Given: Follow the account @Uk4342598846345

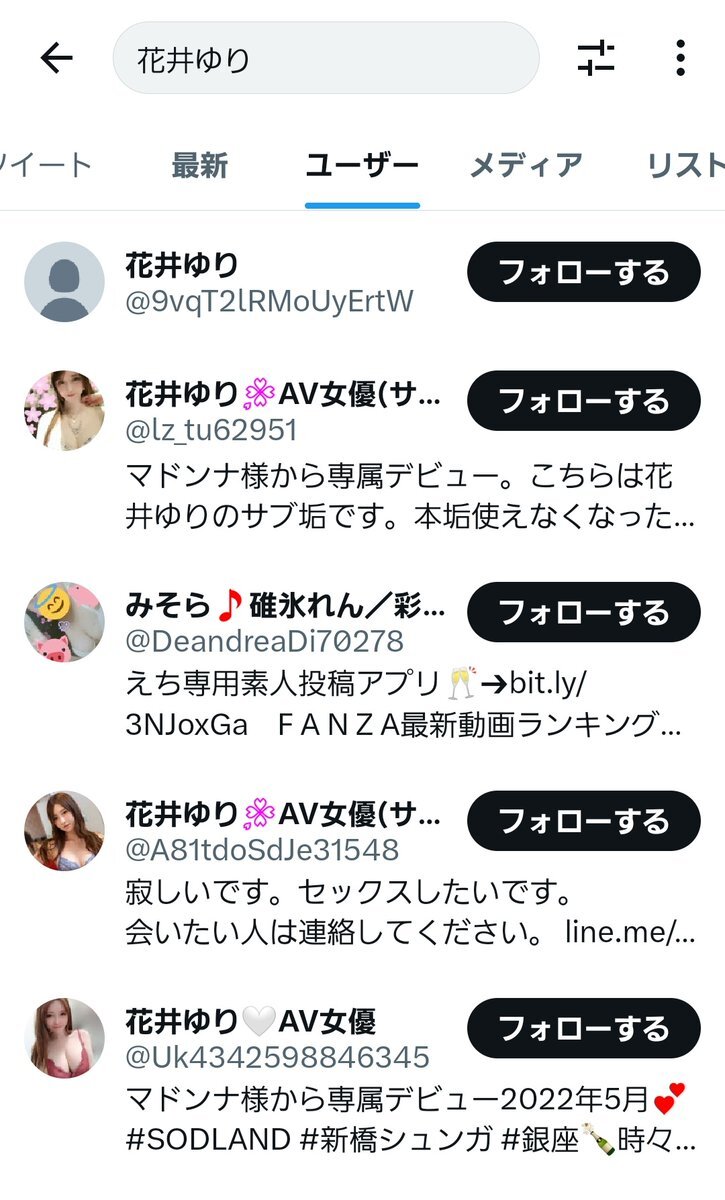Looking at the screenshot, I should click(x=584, y=1028).
